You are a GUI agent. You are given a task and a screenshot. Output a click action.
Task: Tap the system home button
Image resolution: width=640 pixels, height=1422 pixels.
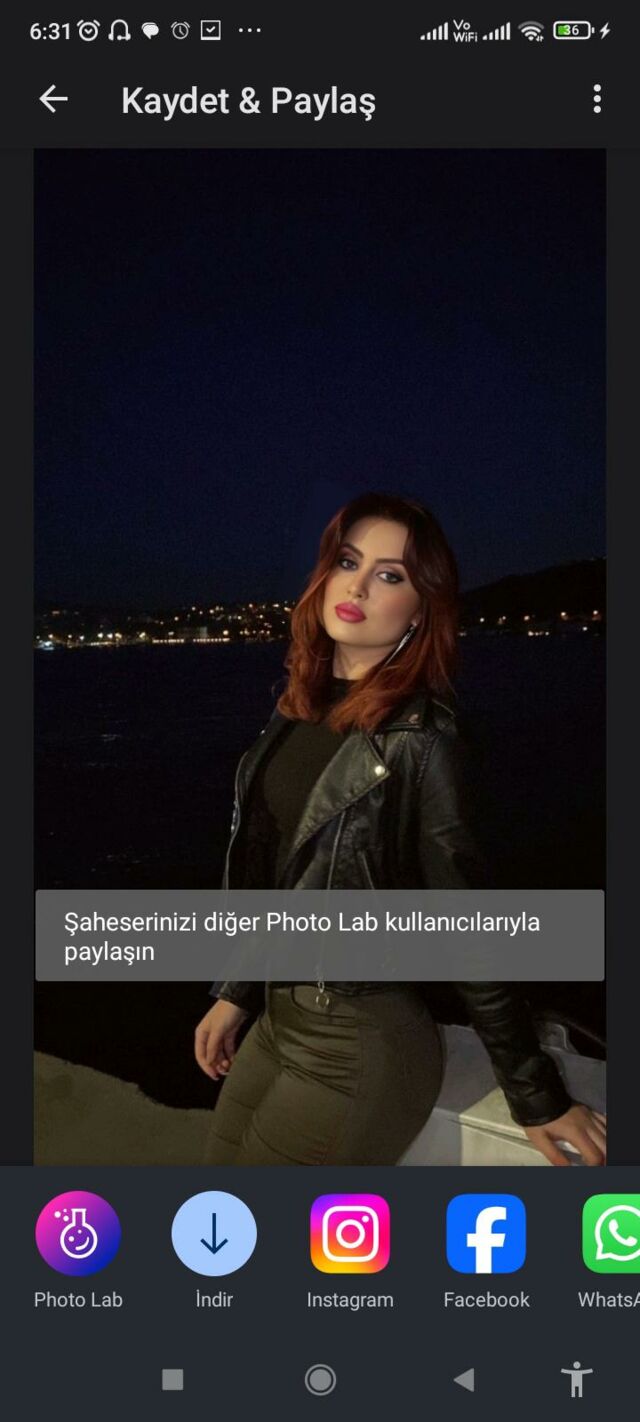coord(320,1380)
